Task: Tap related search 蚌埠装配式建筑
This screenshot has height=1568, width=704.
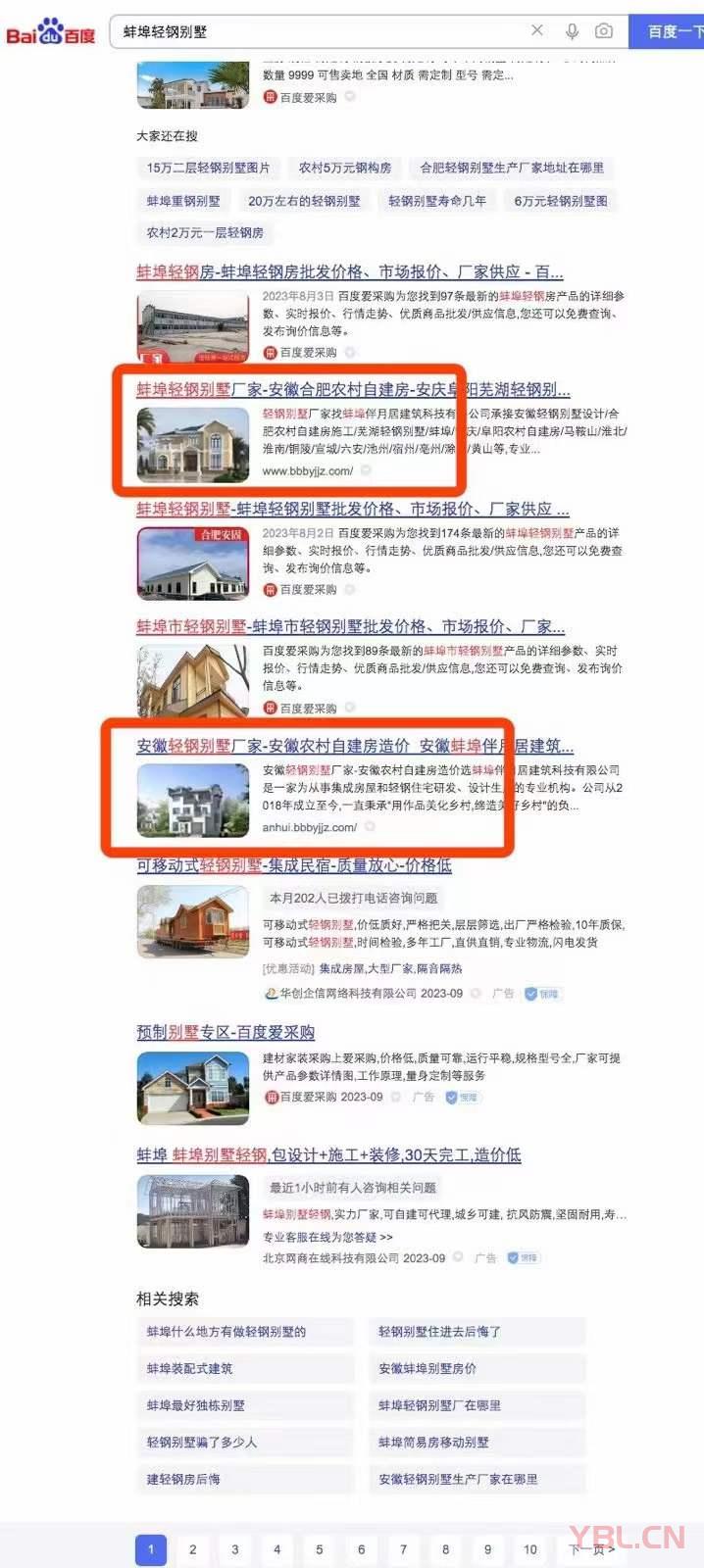Action: point(190,1368)
